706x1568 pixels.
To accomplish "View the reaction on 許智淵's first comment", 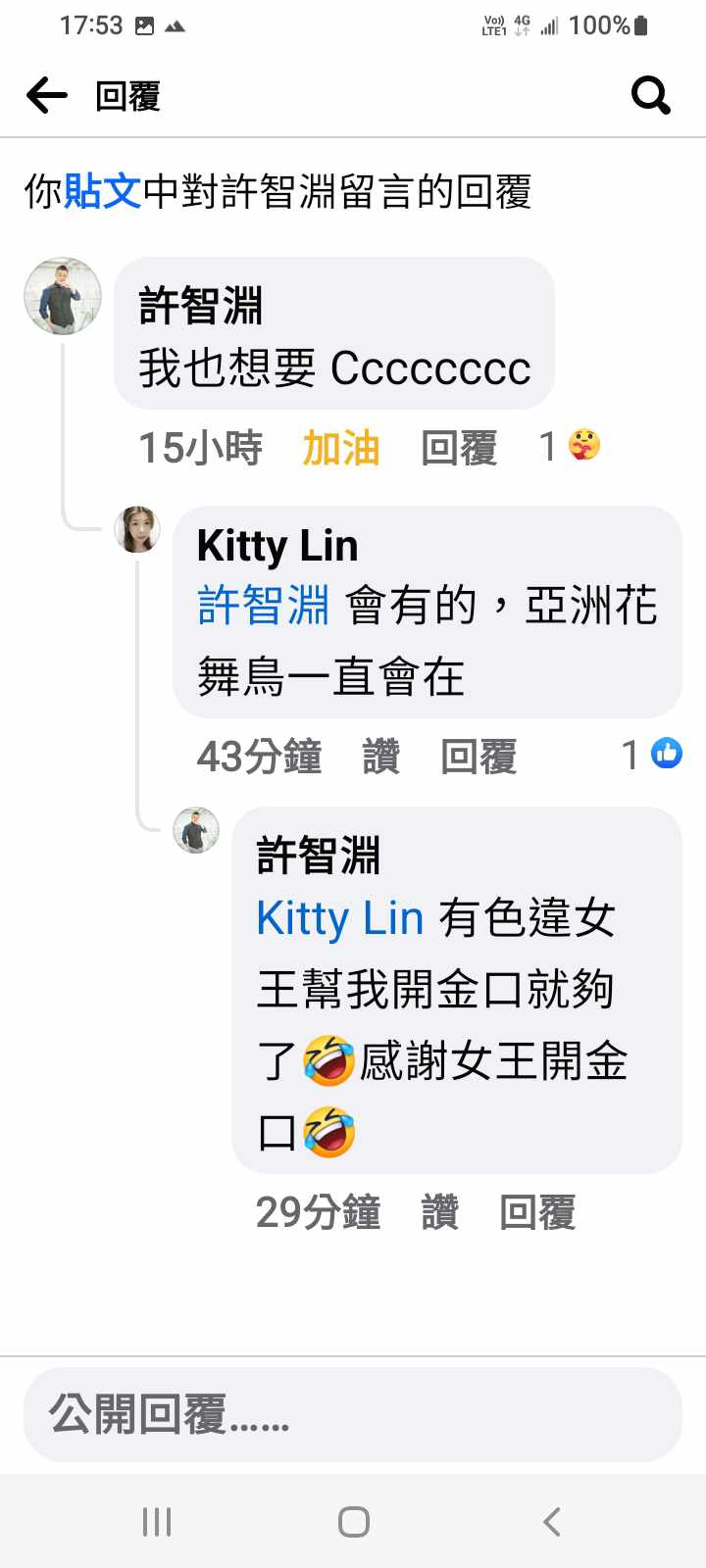I will 572,447.
